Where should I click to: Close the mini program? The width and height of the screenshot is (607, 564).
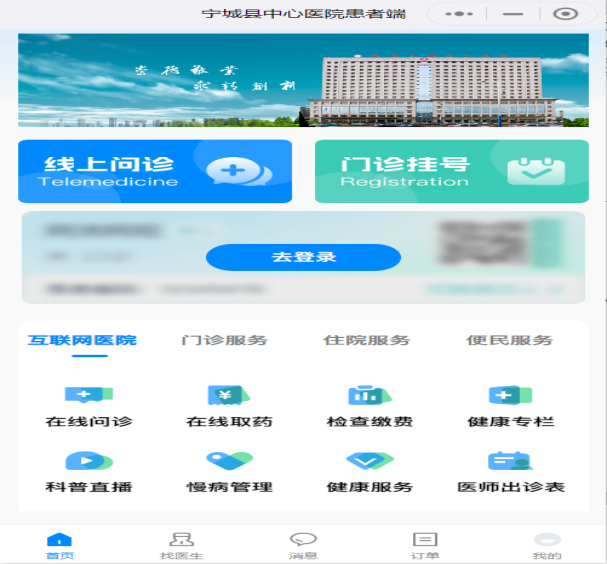566,14
